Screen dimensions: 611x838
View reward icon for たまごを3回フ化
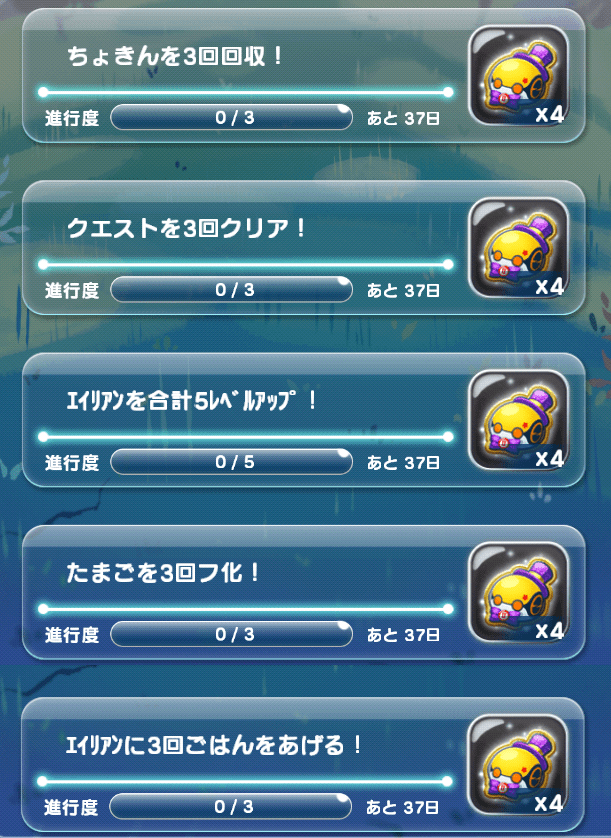(518, 592)
